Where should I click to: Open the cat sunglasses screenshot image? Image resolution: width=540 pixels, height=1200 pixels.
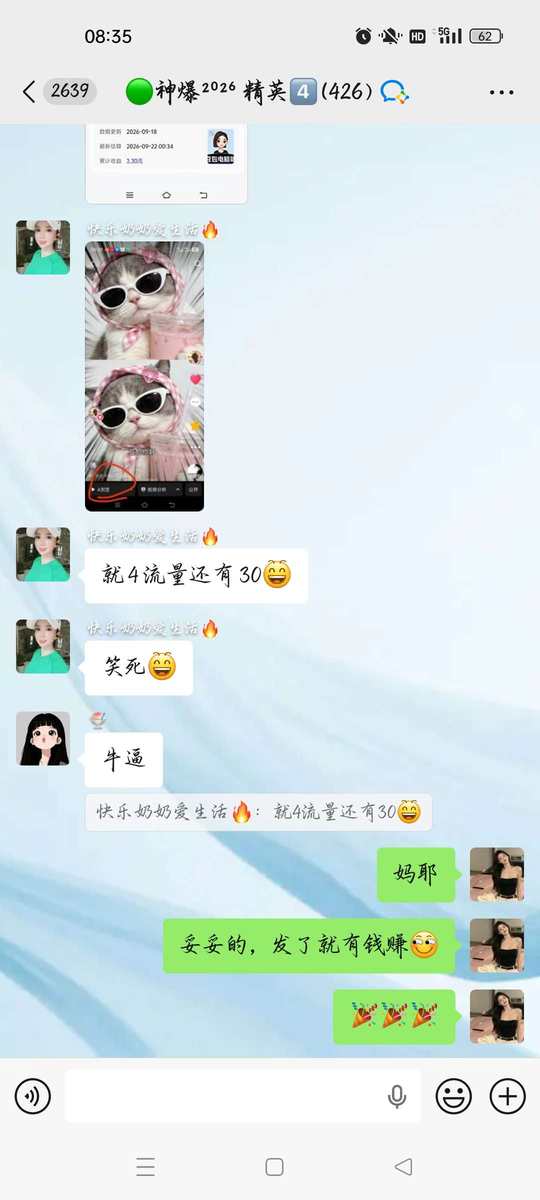tap(144, 376)
